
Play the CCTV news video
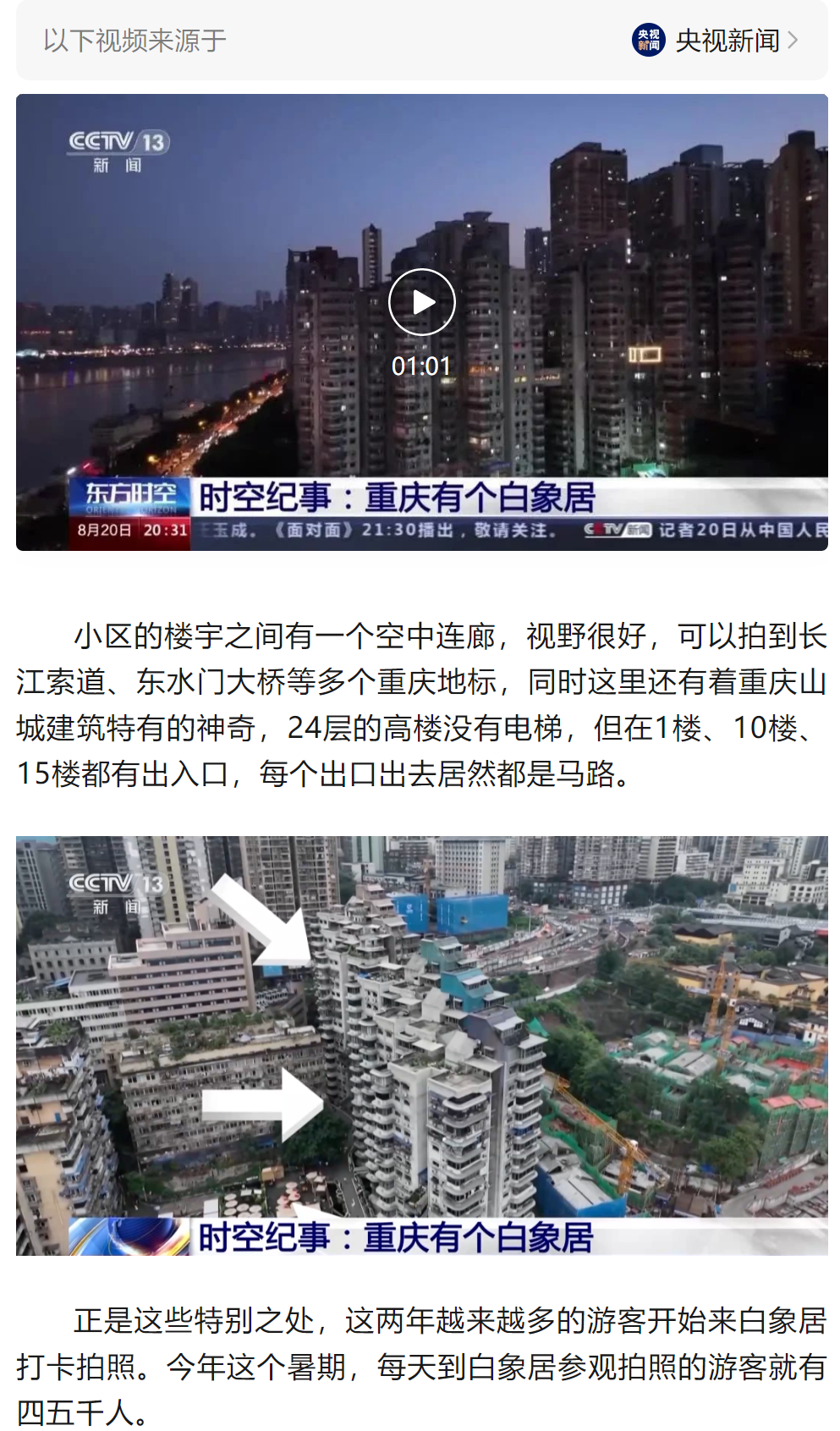click(421, 302)
